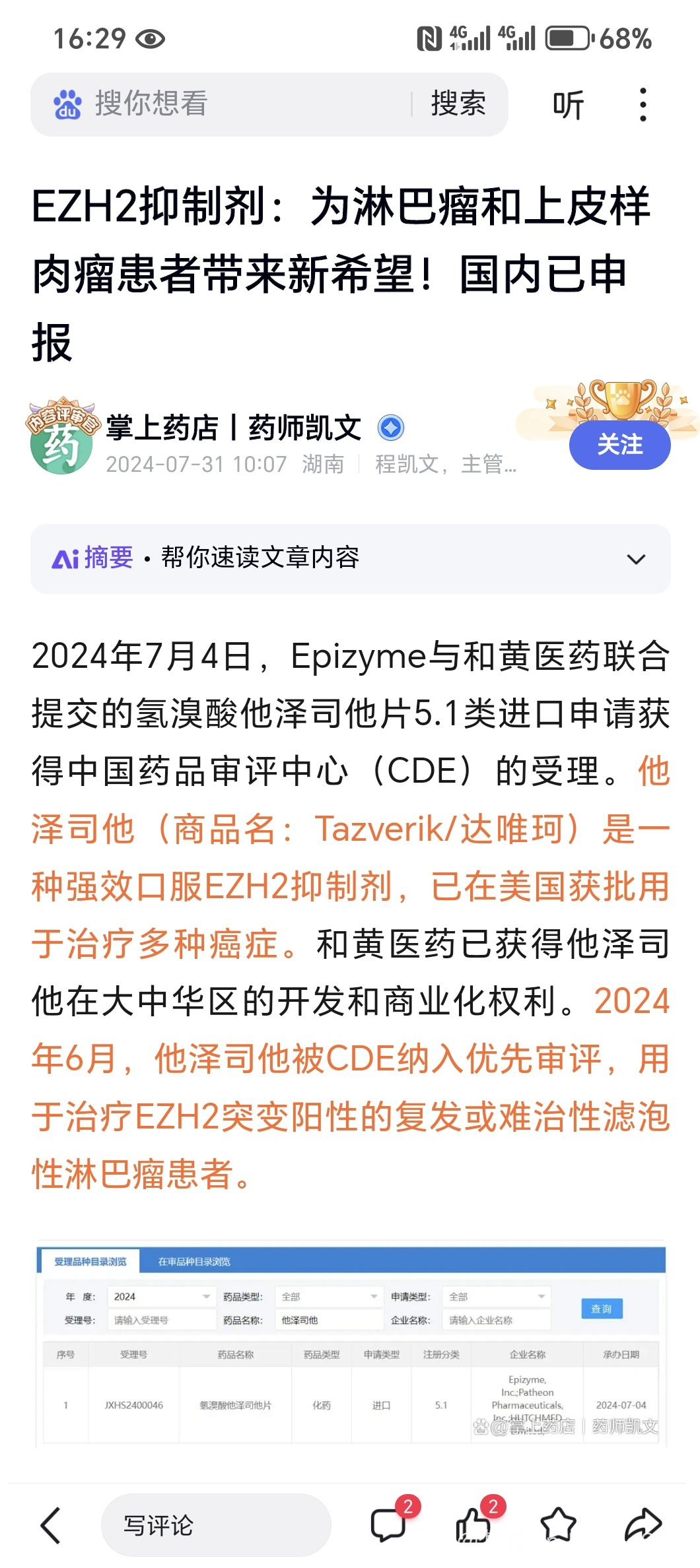Listen to the article with 听
The width and height of the screenshot is (700, 1568).
tap(568, 105)
